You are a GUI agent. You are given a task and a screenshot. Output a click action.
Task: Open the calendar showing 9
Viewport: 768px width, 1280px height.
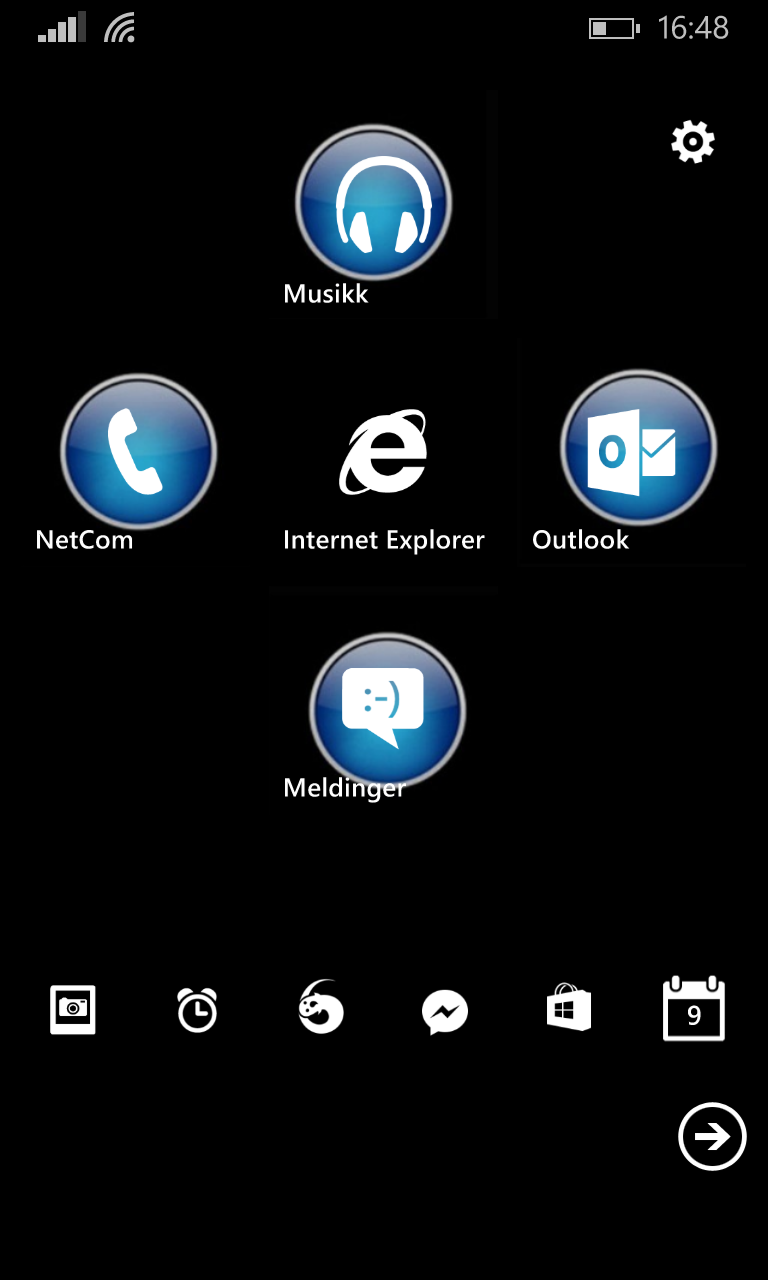click(x=694, y=1009)
